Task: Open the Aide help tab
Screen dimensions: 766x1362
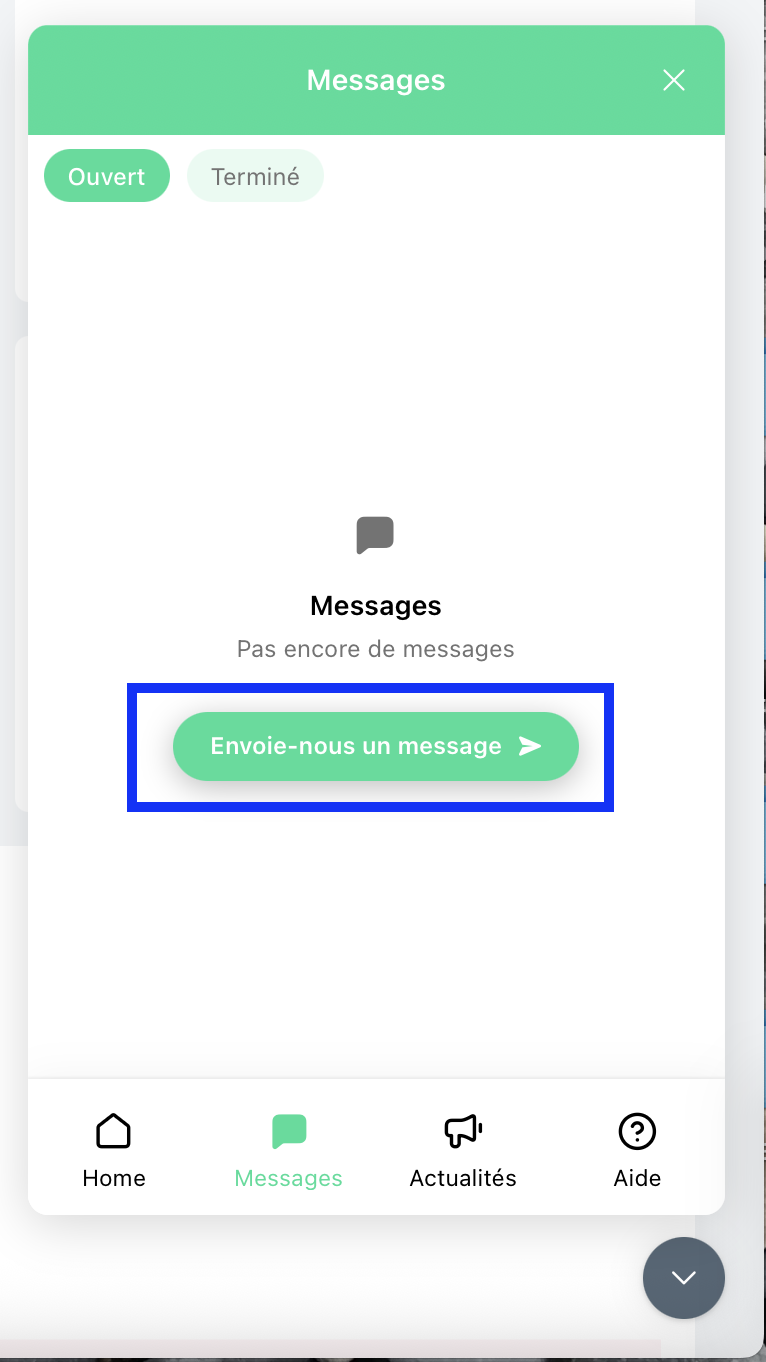Action: tap(637, 1149)
